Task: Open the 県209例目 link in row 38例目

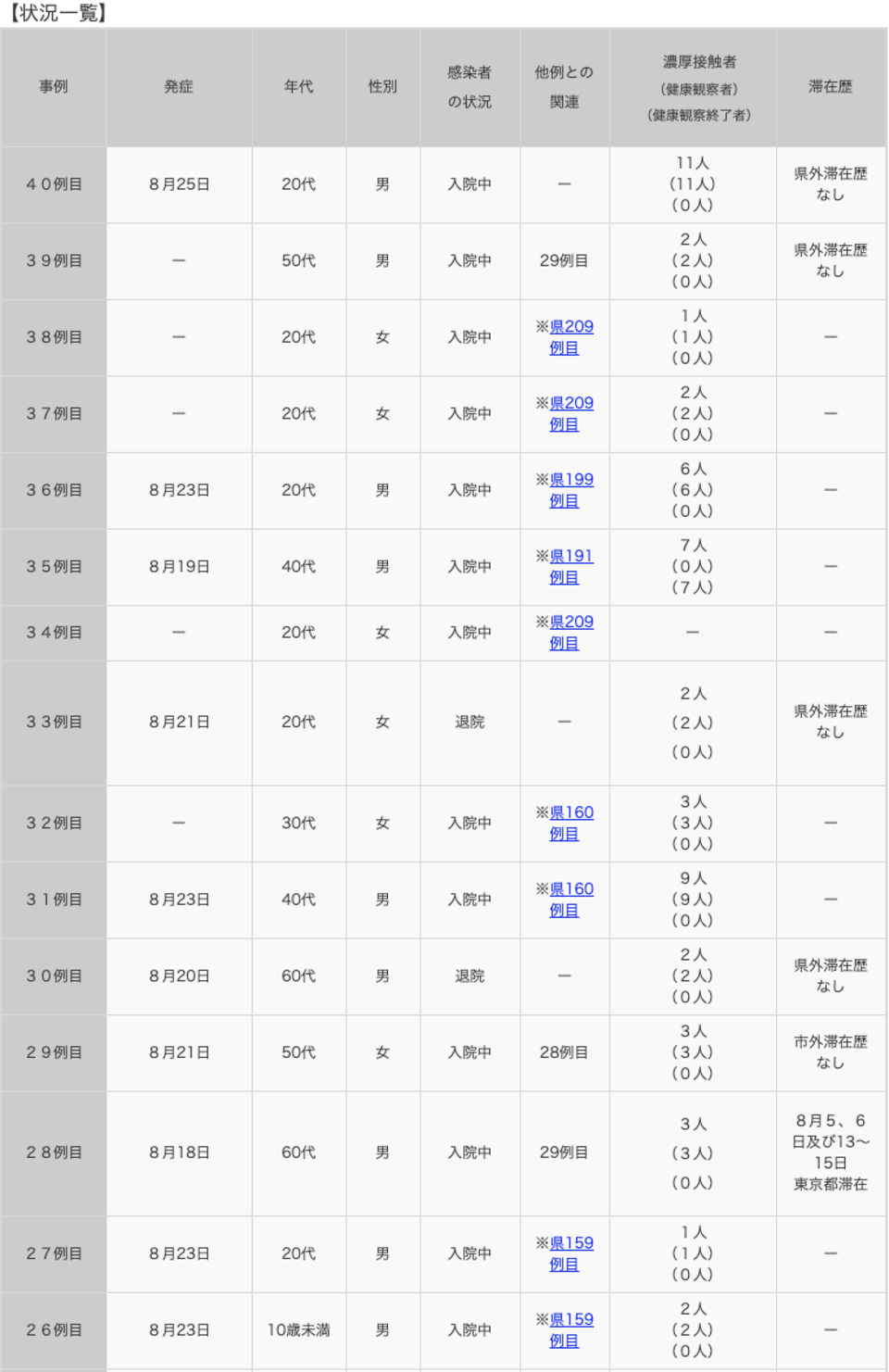Action: [x=571, y=327]
